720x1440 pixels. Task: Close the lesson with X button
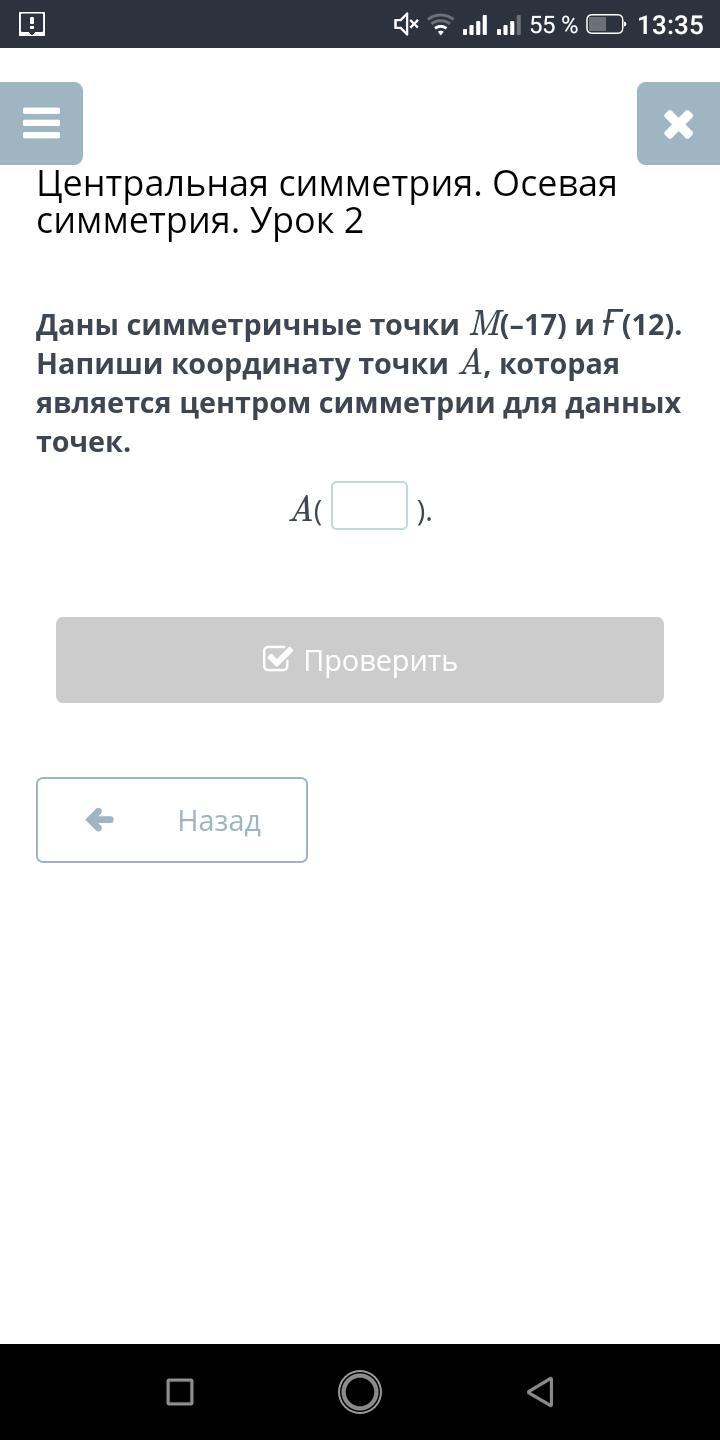[678, 123]
